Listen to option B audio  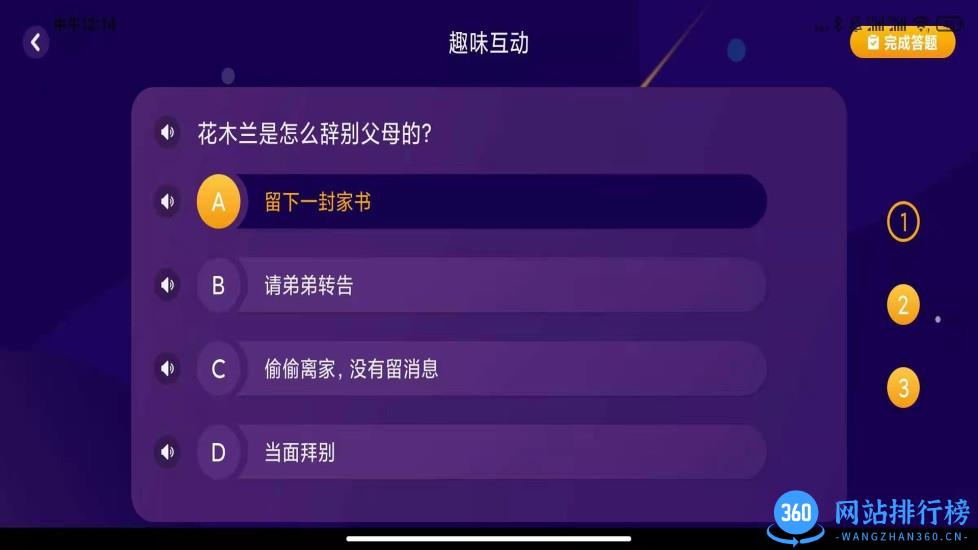click(167, 286)
